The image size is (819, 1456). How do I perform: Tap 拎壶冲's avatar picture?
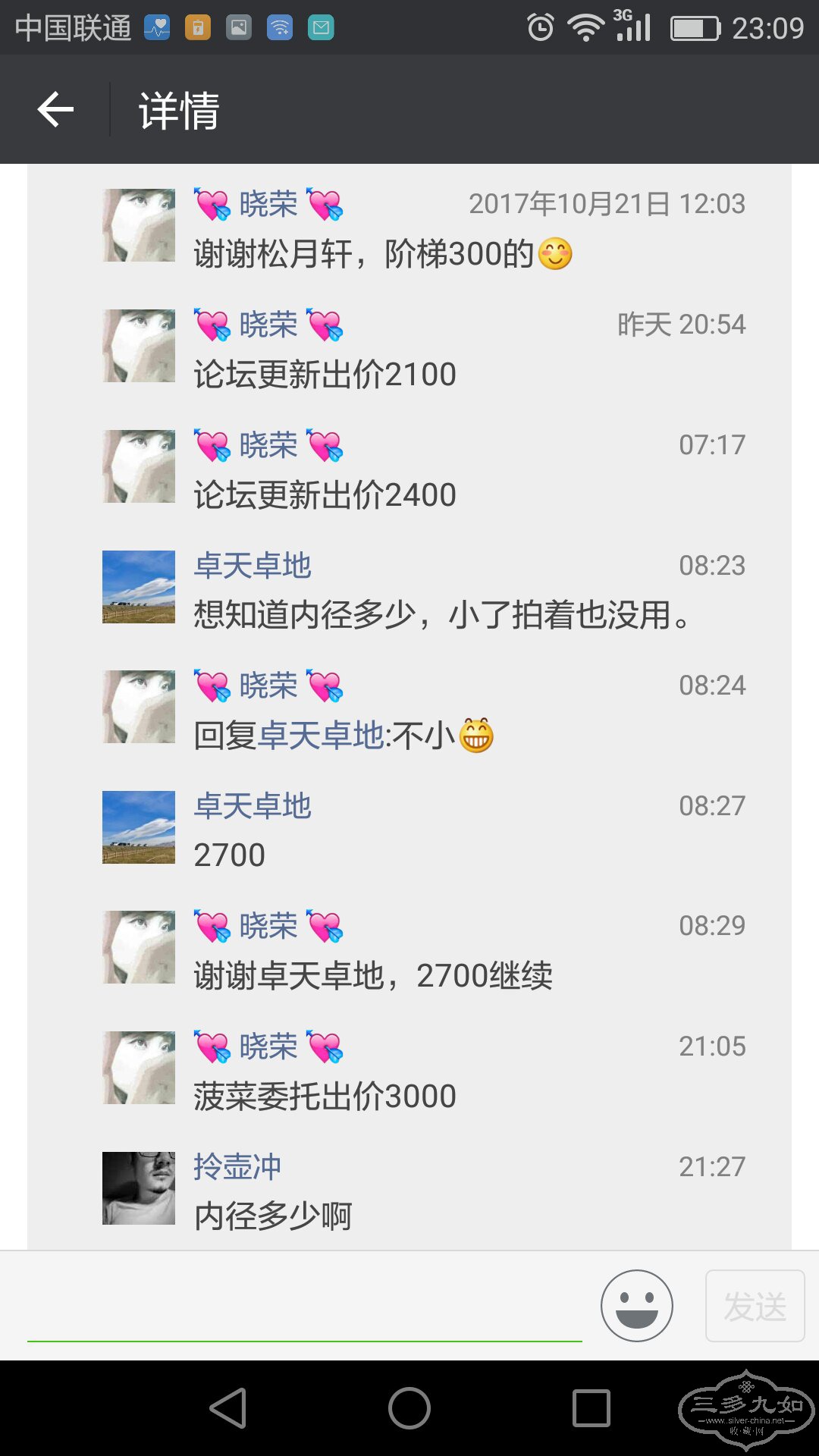(139, 1188)
